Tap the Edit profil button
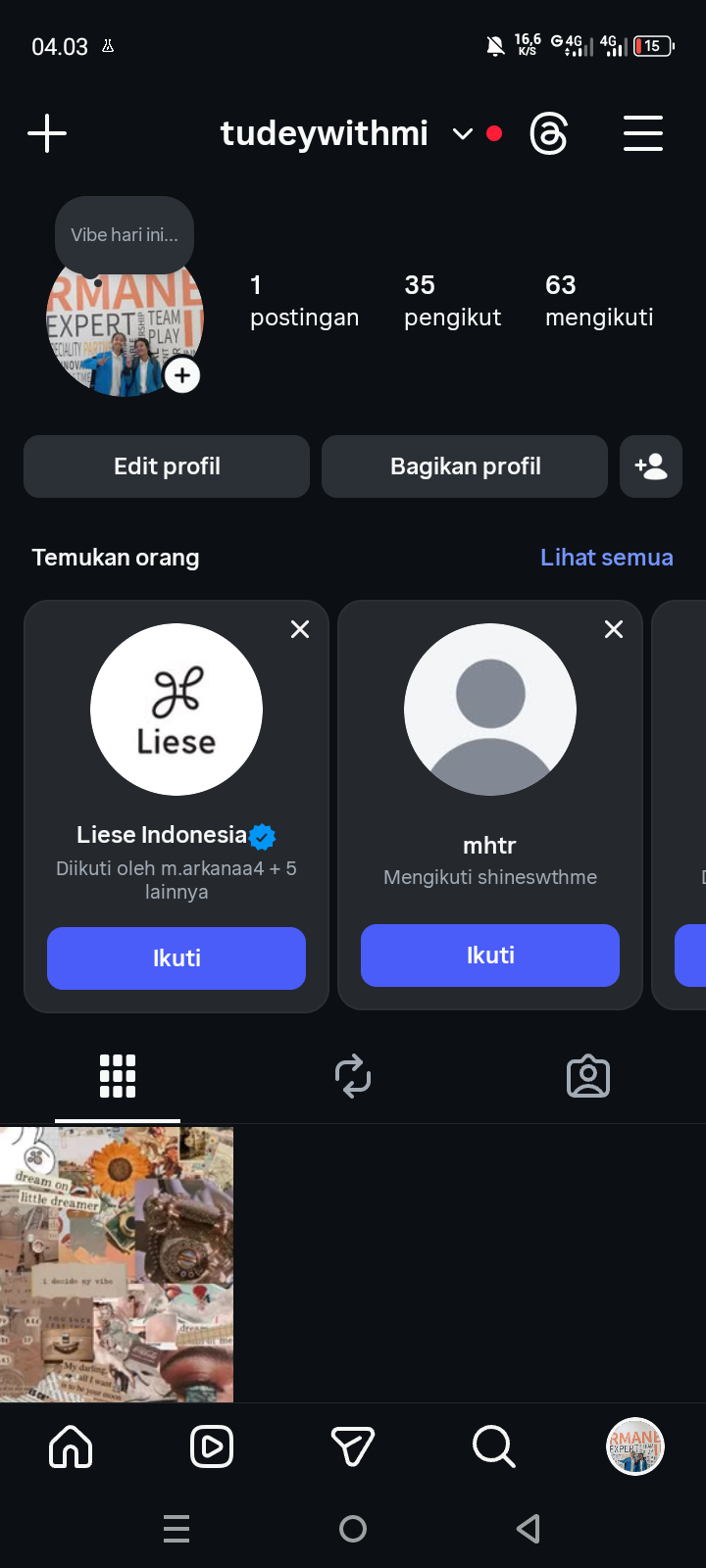Image resolution: width=706 pixels, height=1568 pixels. (167, 466)
